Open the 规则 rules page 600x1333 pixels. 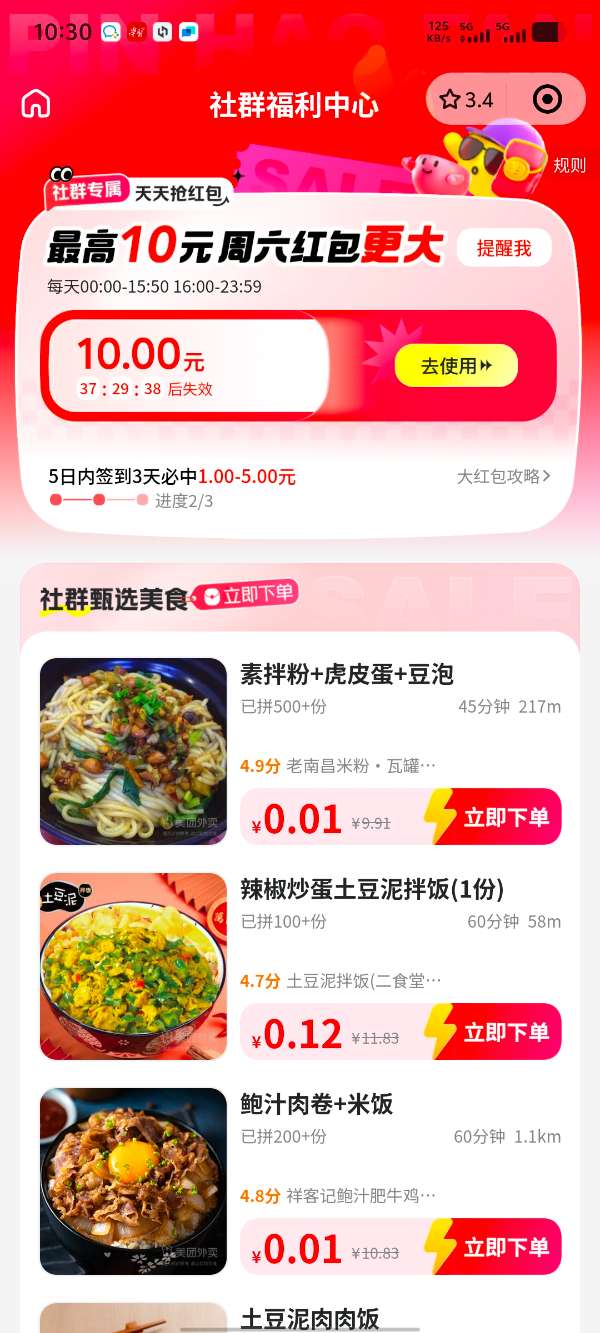tap(569, 165)
